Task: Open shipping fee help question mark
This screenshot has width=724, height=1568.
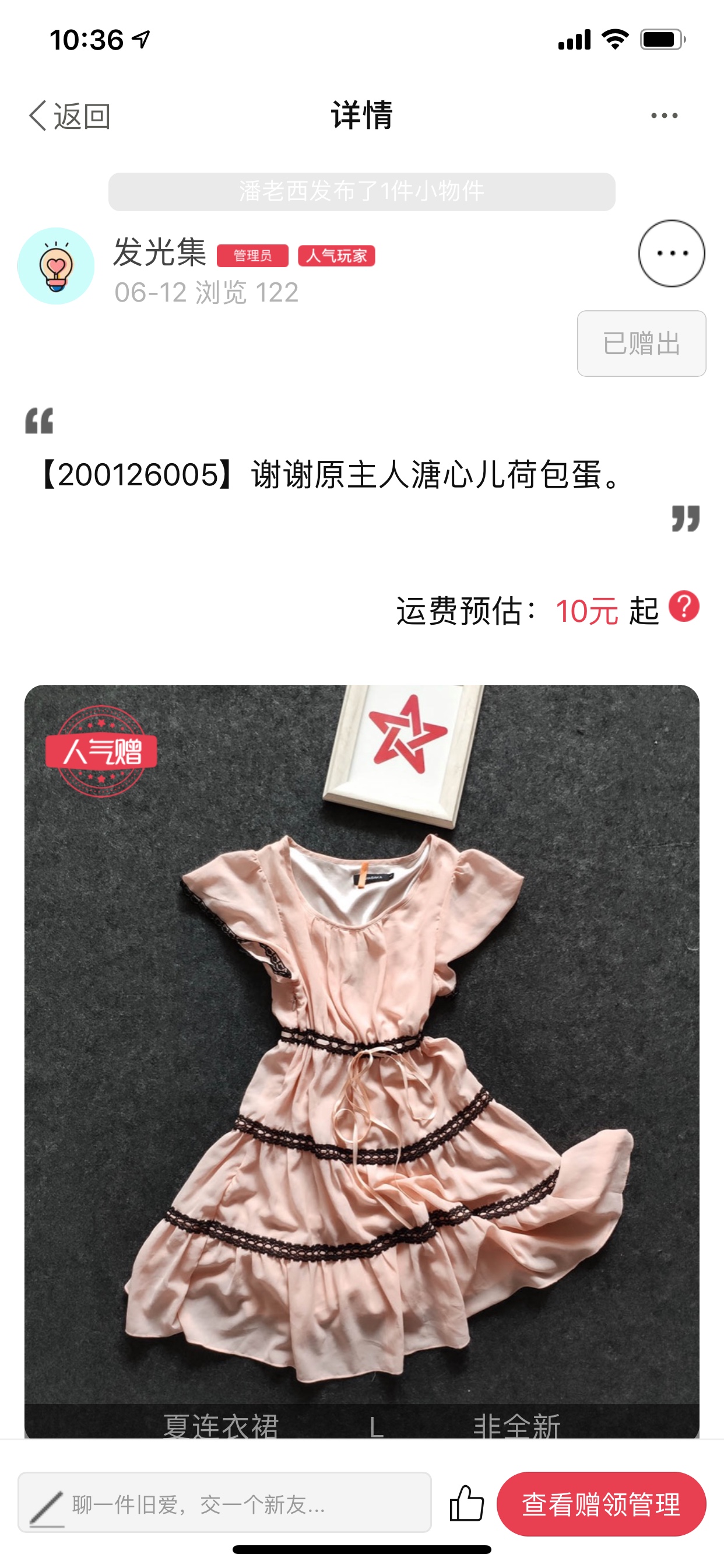Action: coord(684,607)
